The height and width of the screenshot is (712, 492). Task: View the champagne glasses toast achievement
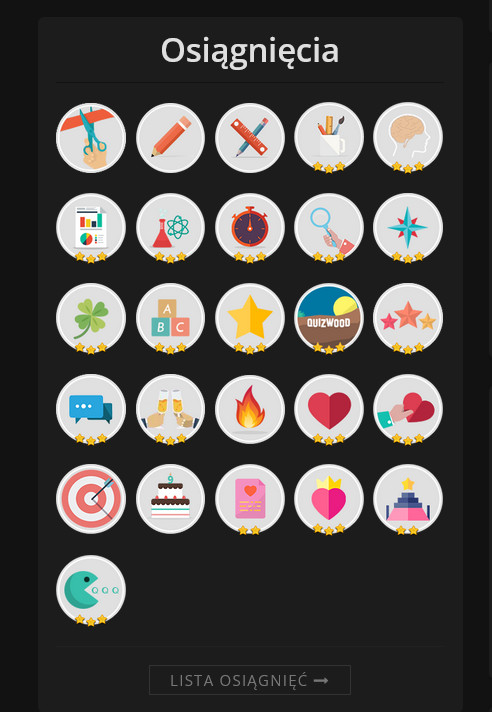pos(170,409)
